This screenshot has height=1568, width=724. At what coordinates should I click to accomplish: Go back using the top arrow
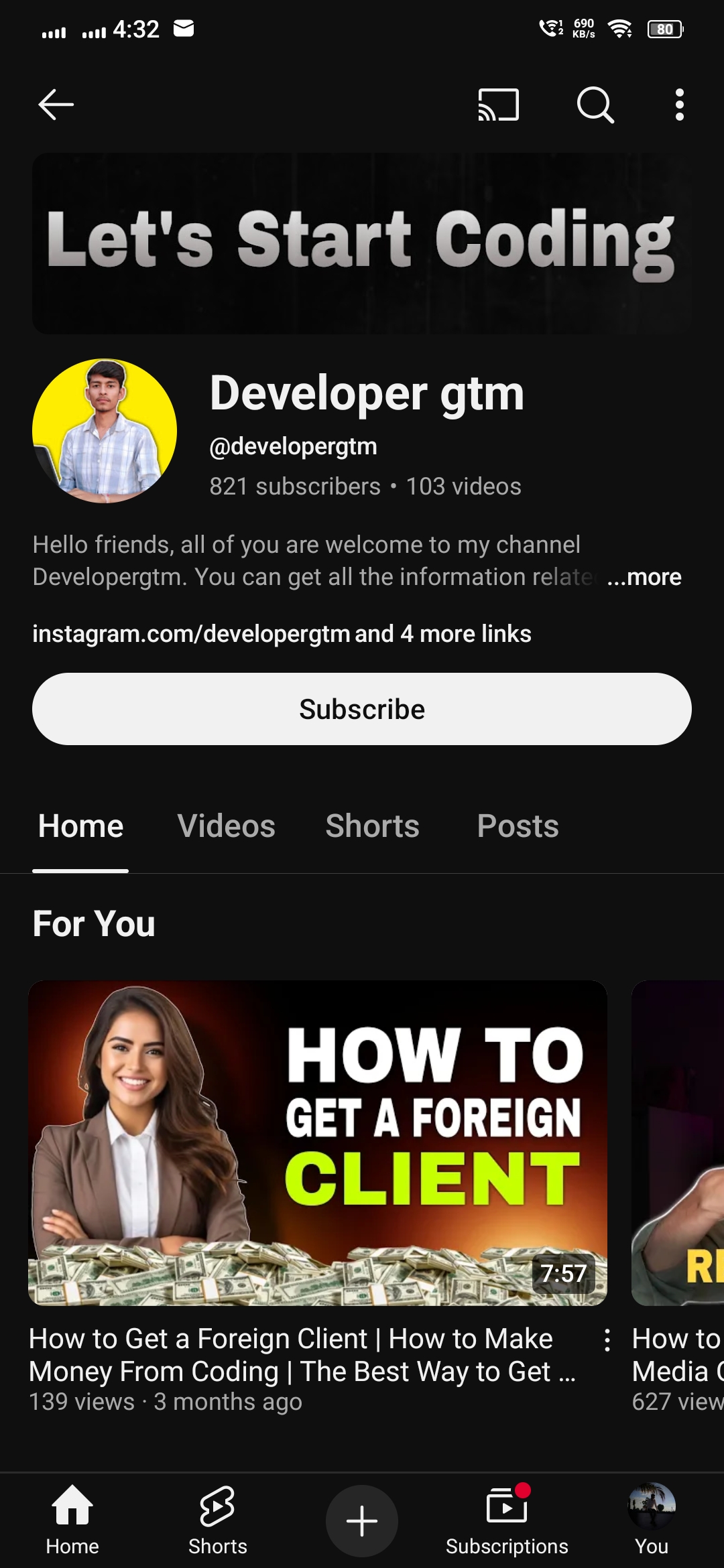point(56,105)
